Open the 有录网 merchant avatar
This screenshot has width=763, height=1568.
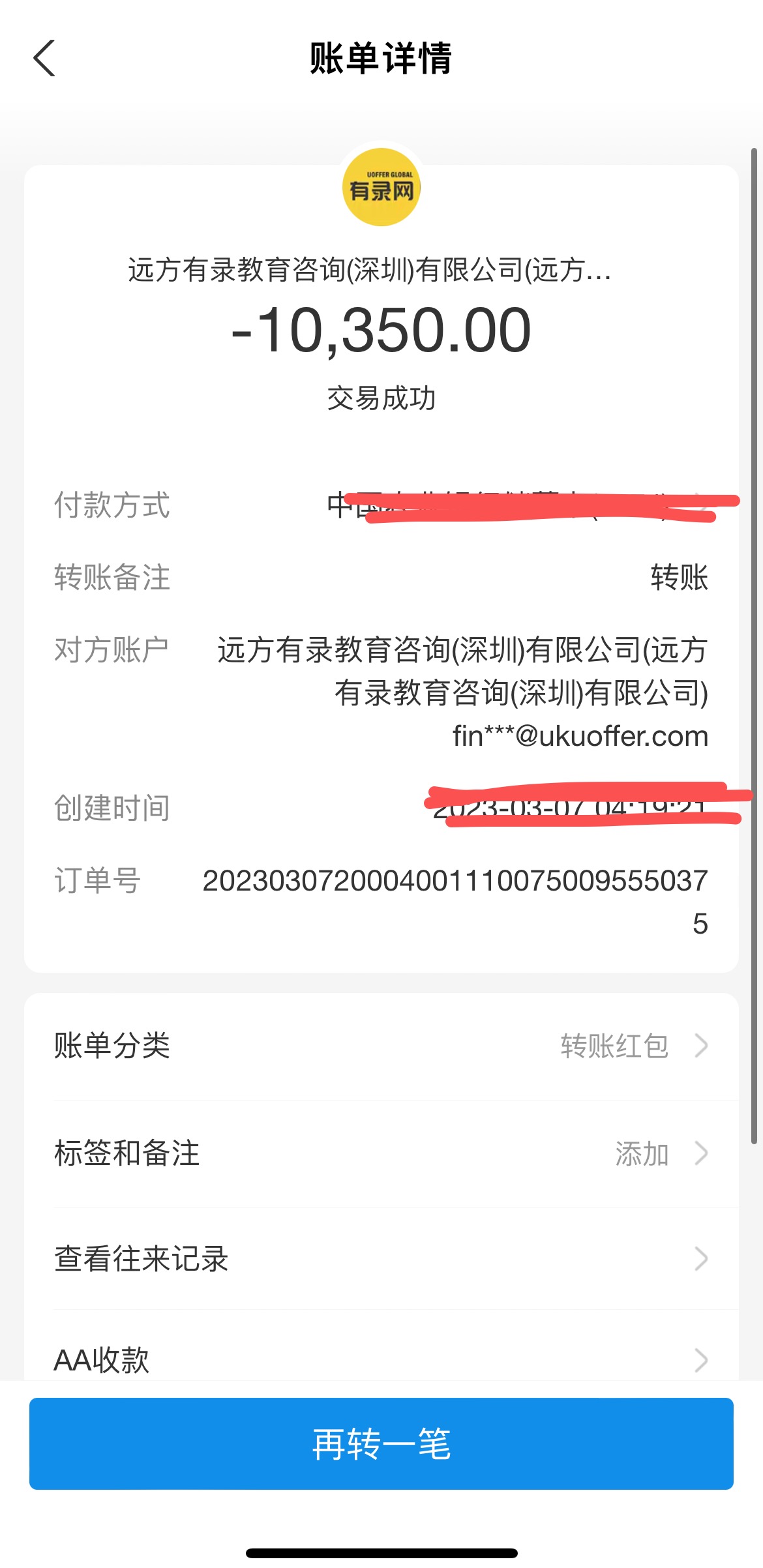381,188
